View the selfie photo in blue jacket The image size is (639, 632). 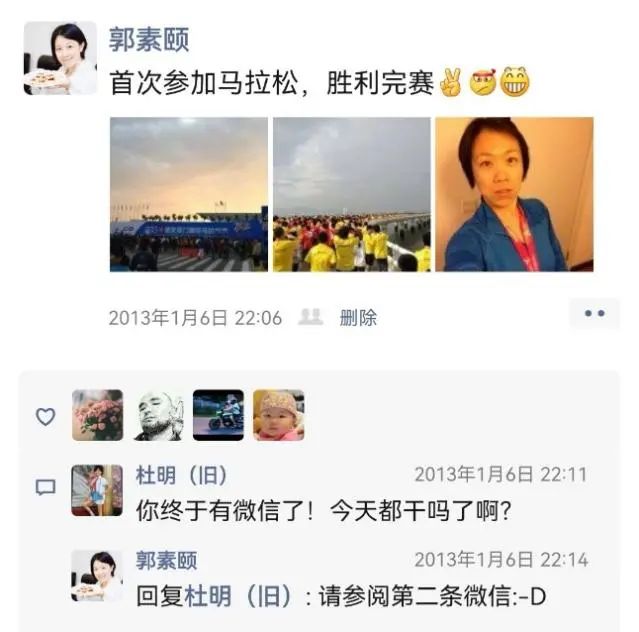point(513,195)
